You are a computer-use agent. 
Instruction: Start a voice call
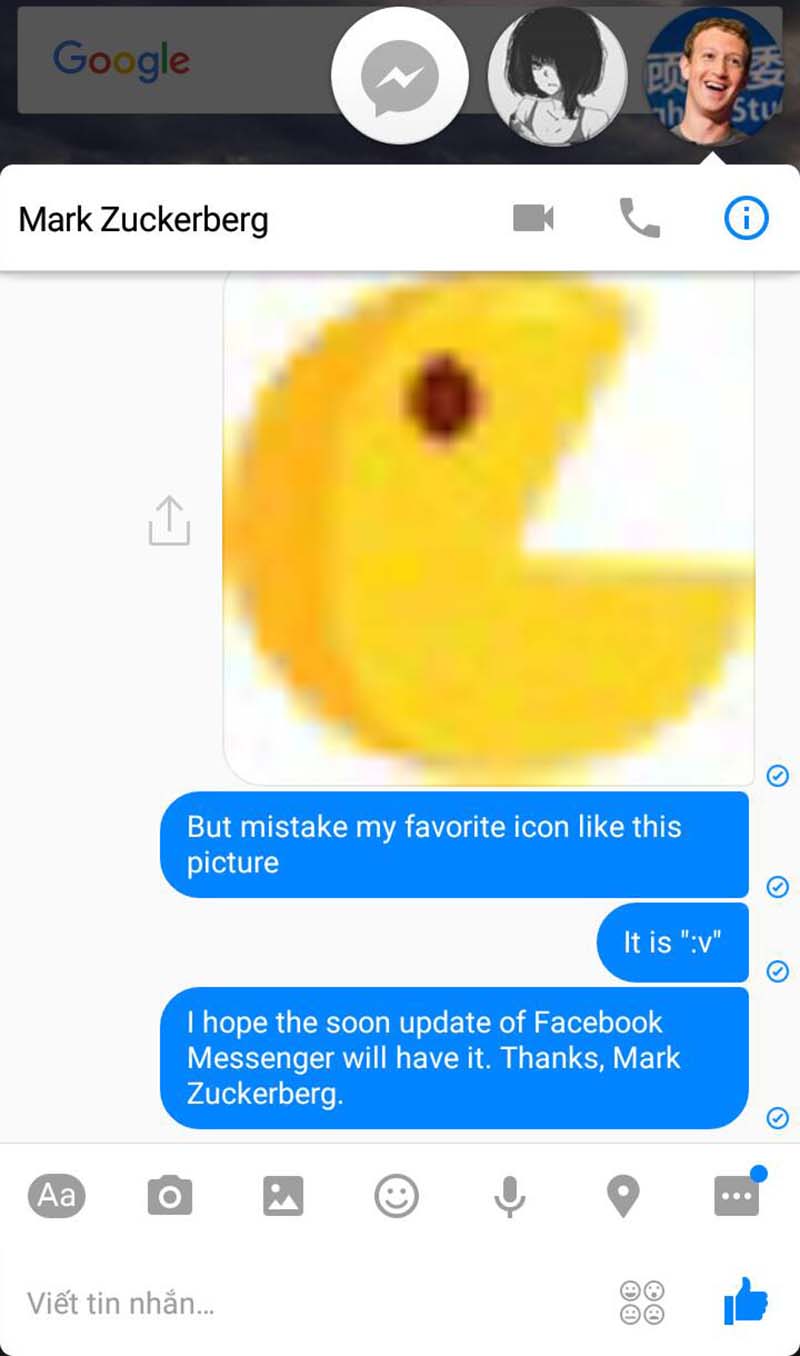(x=641, y=217)
